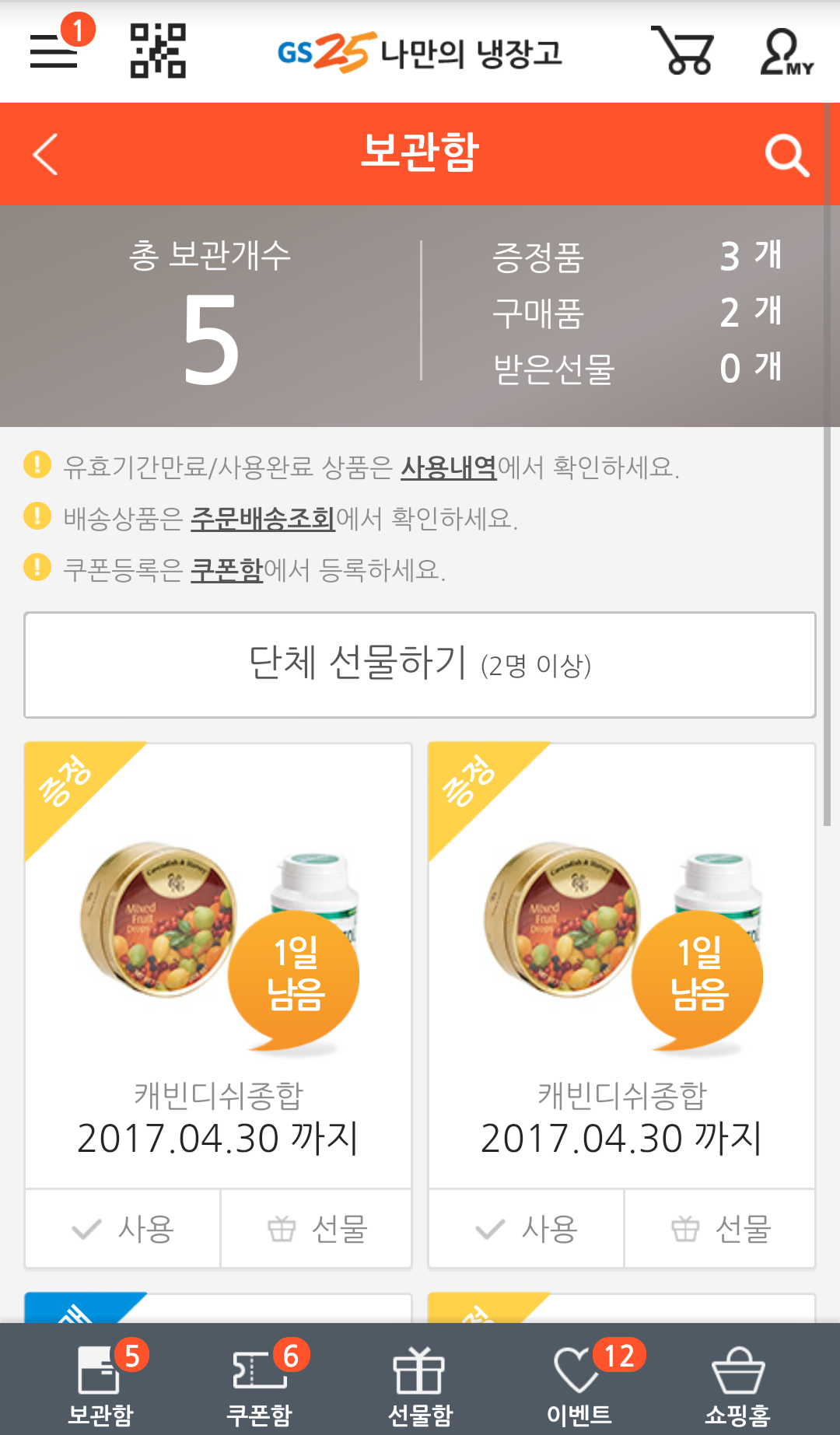Open the MY profile page

[786, 53]
